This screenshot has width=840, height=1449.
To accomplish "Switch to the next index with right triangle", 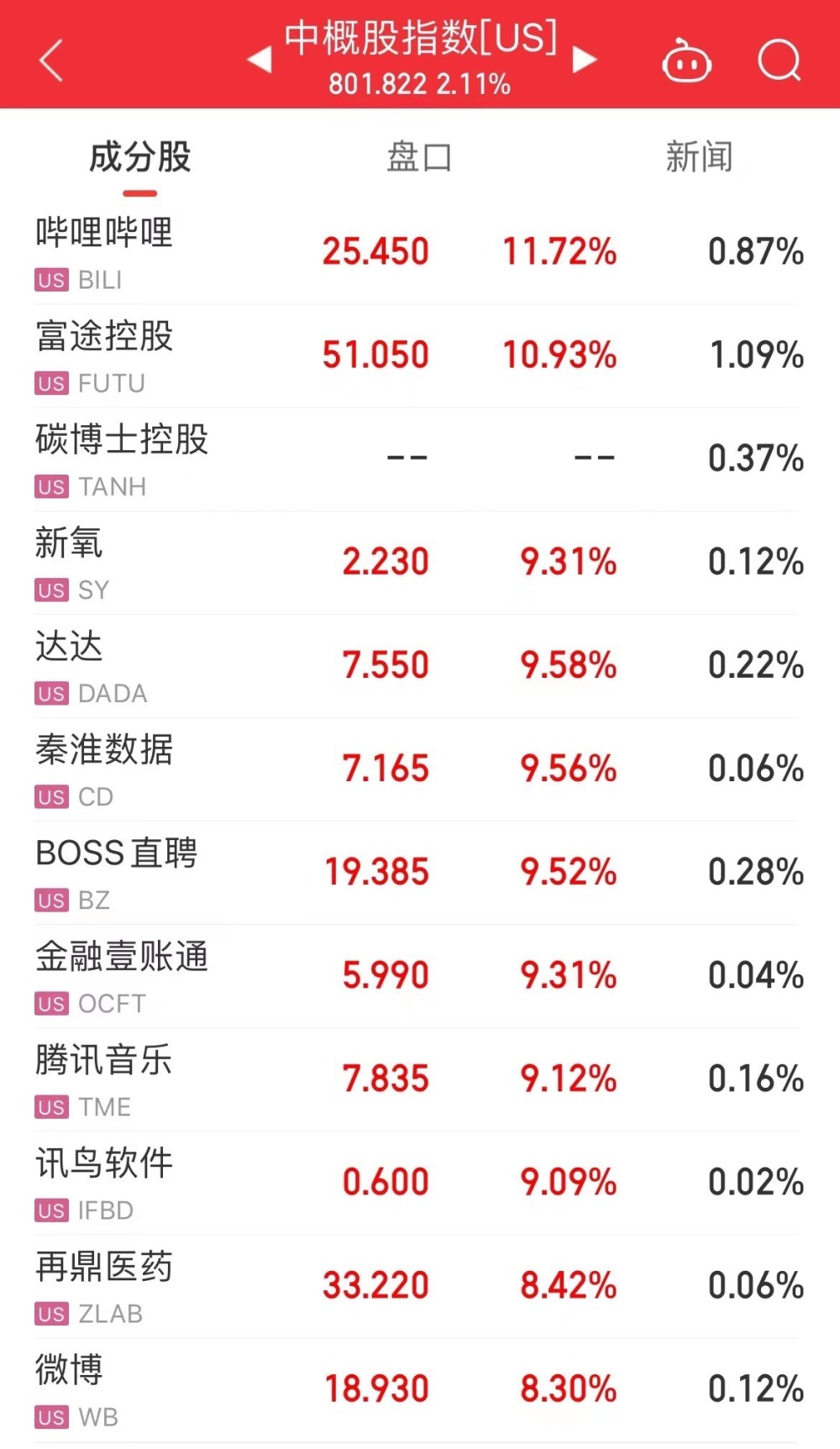I will [x=585, y=60].
